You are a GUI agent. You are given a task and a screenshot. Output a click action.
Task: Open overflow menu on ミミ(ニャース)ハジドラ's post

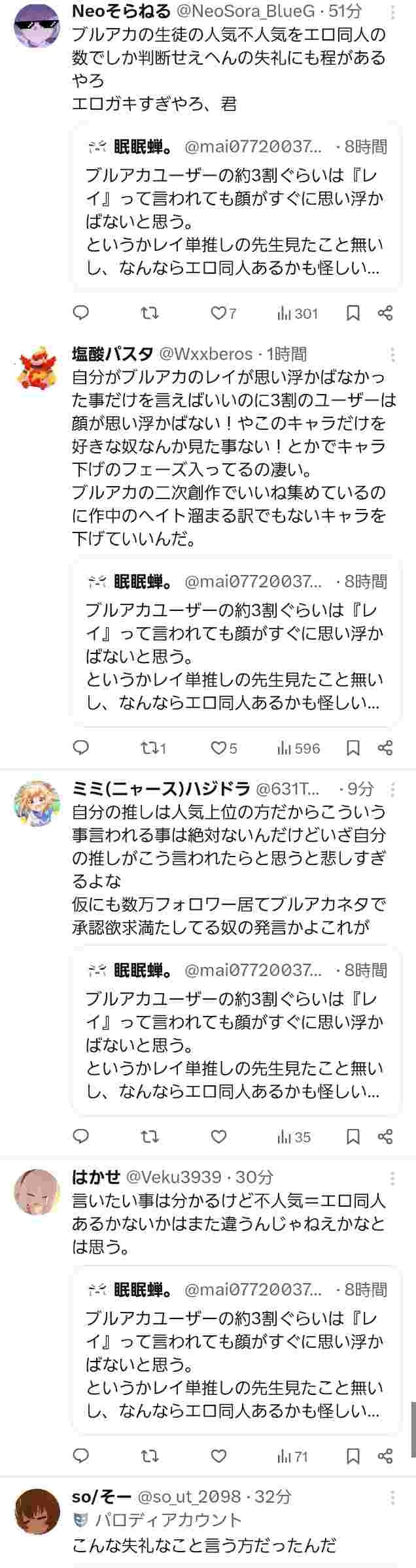392,790
